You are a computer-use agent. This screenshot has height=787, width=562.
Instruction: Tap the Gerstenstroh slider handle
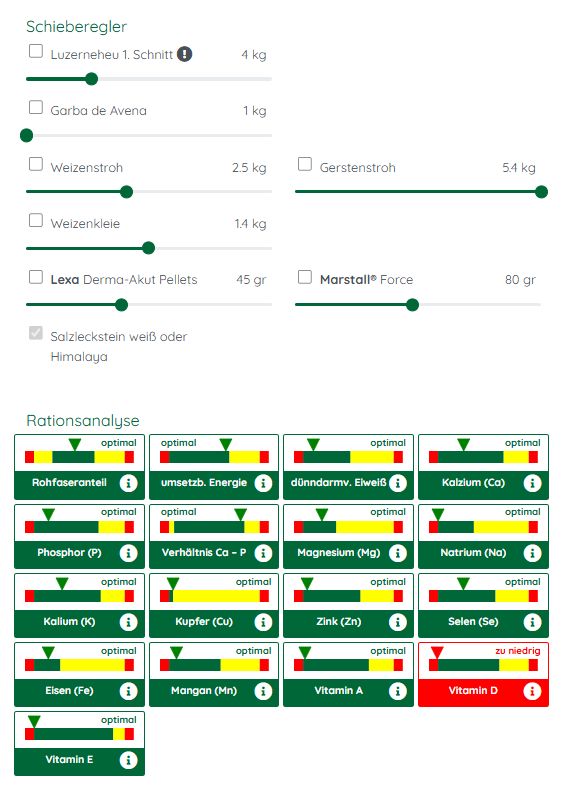pyautogui.click(x=541, y=192)
